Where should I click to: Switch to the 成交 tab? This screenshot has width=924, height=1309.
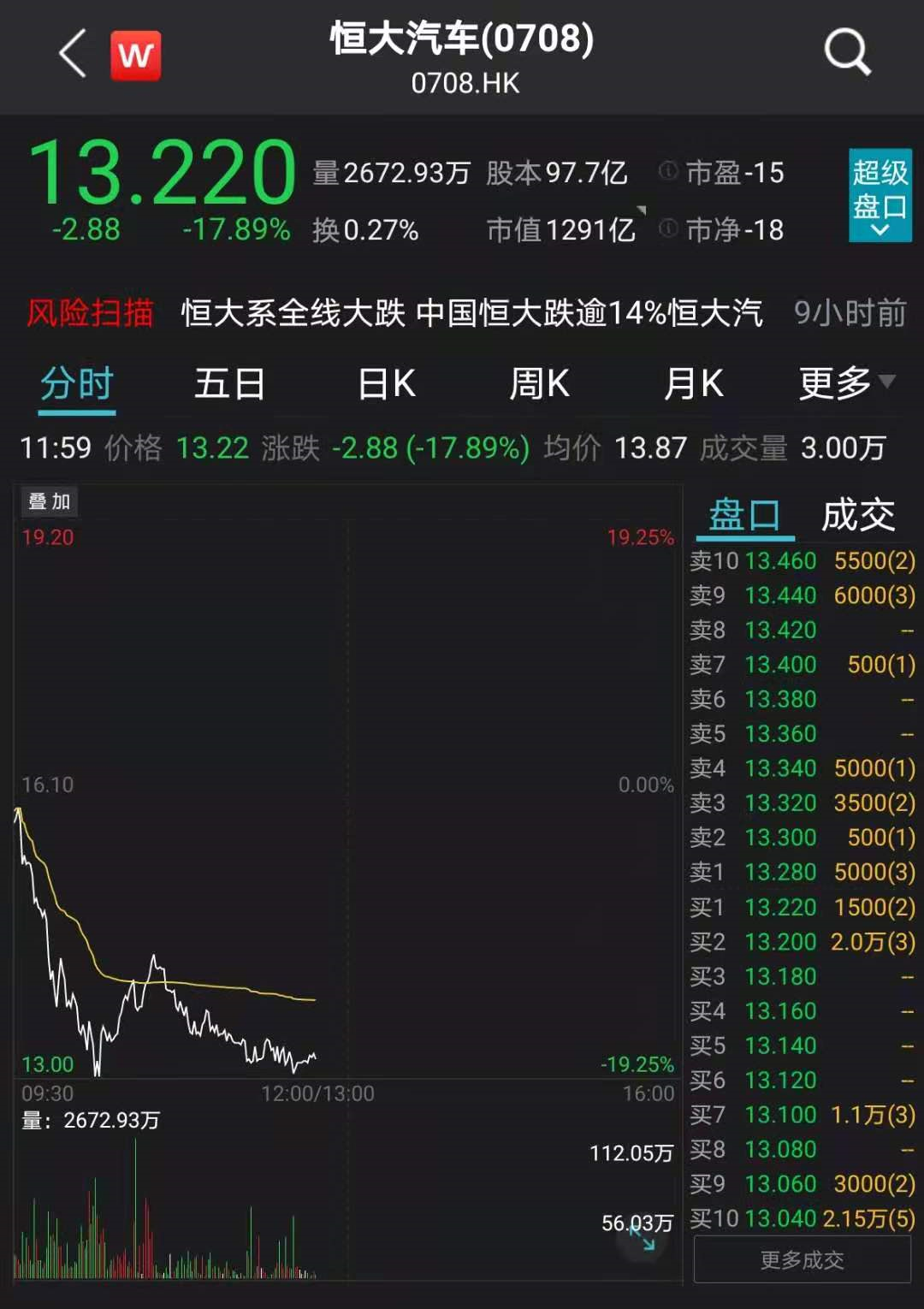(857, 516)
